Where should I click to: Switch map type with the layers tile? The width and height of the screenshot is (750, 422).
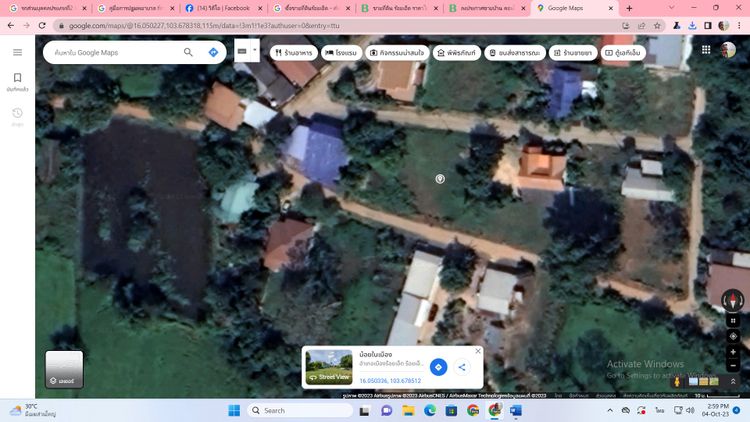64,368
